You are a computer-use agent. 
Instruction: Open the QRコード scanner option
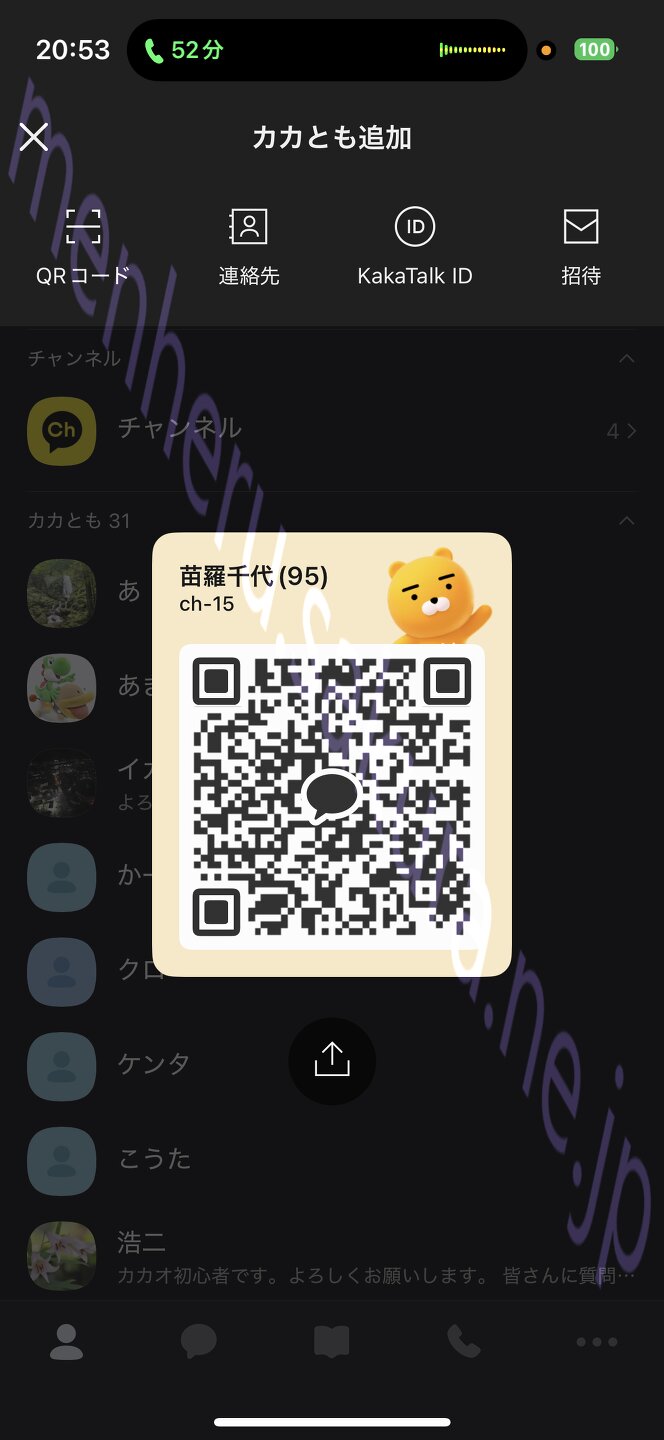tap(83, 246)
